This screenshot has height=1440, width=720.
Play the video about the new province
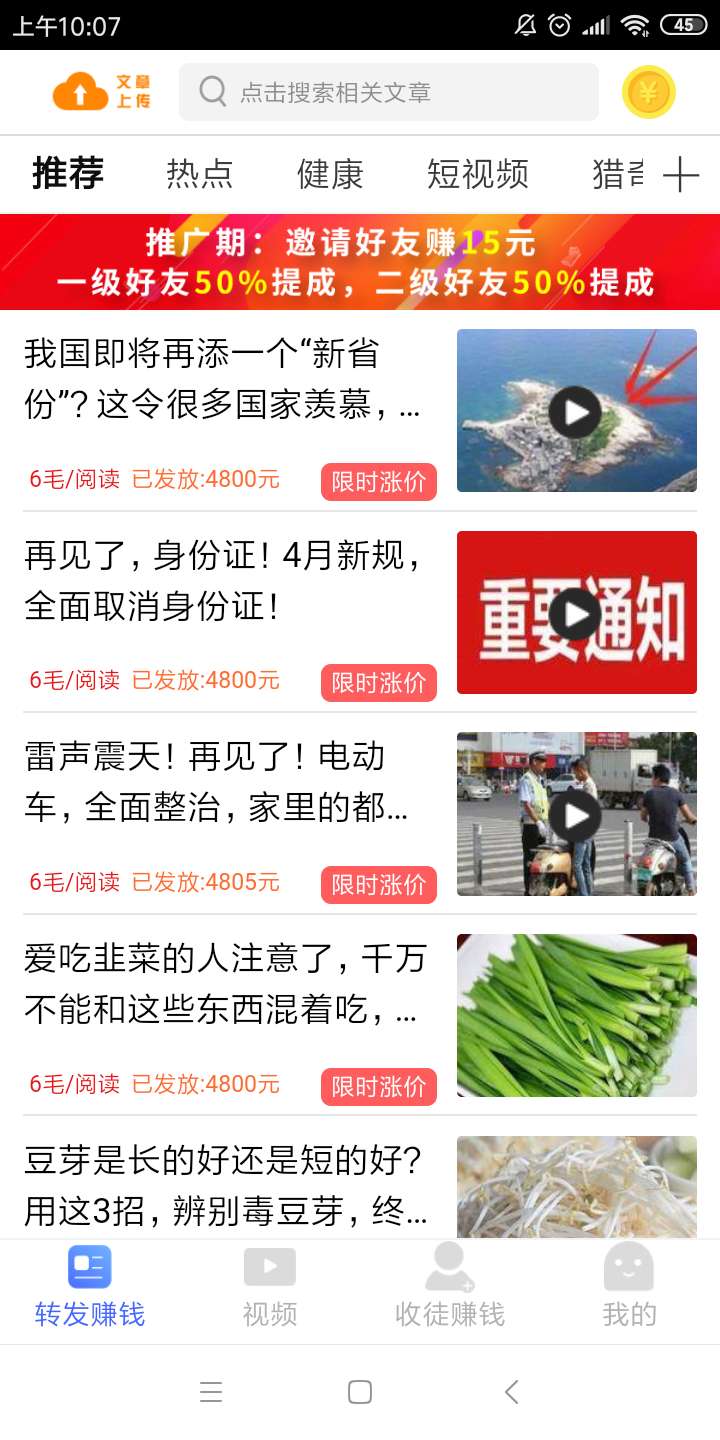pos(575,410)
